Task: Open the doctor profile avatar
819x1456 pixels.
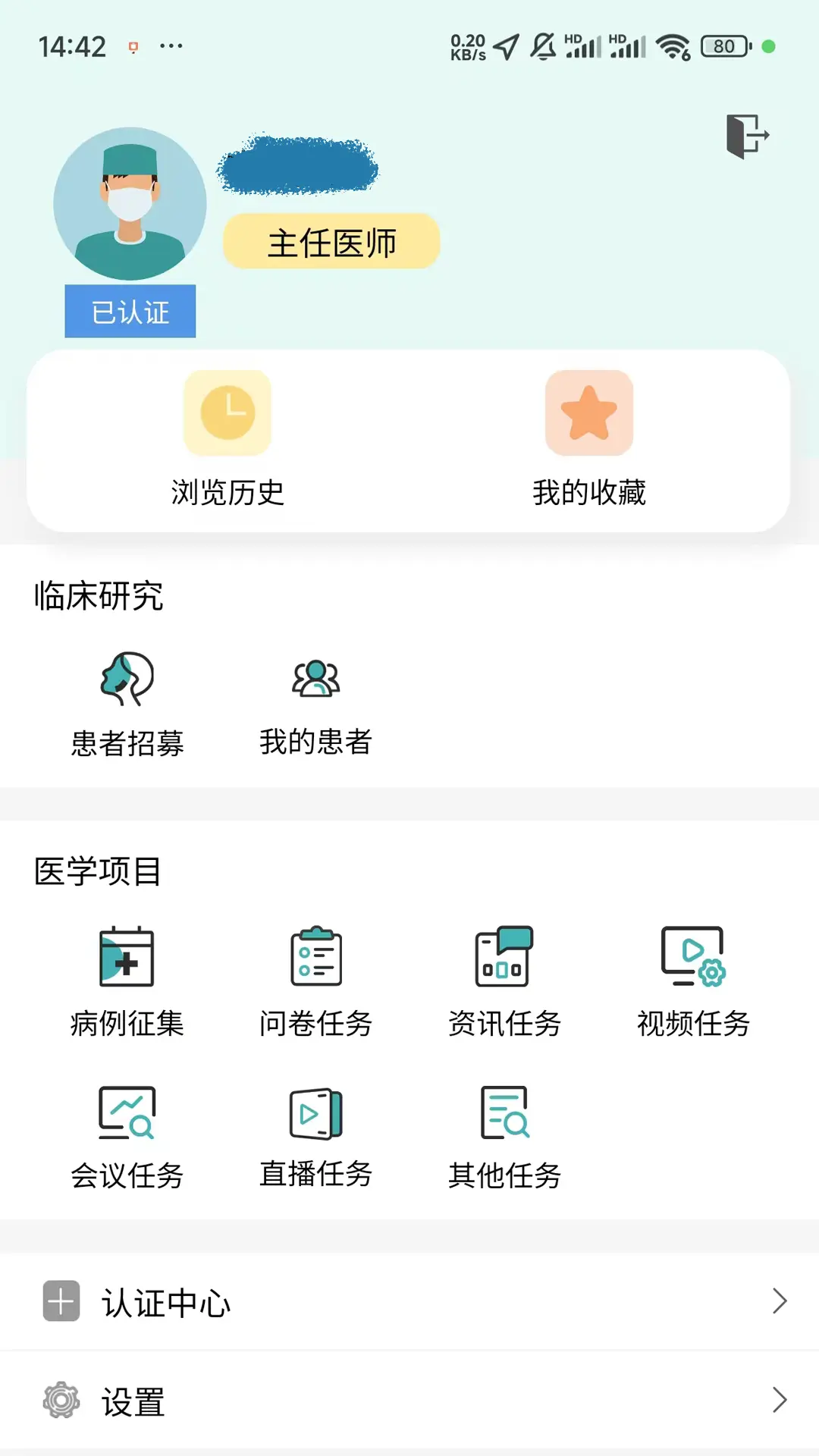Action: (130, 203)
